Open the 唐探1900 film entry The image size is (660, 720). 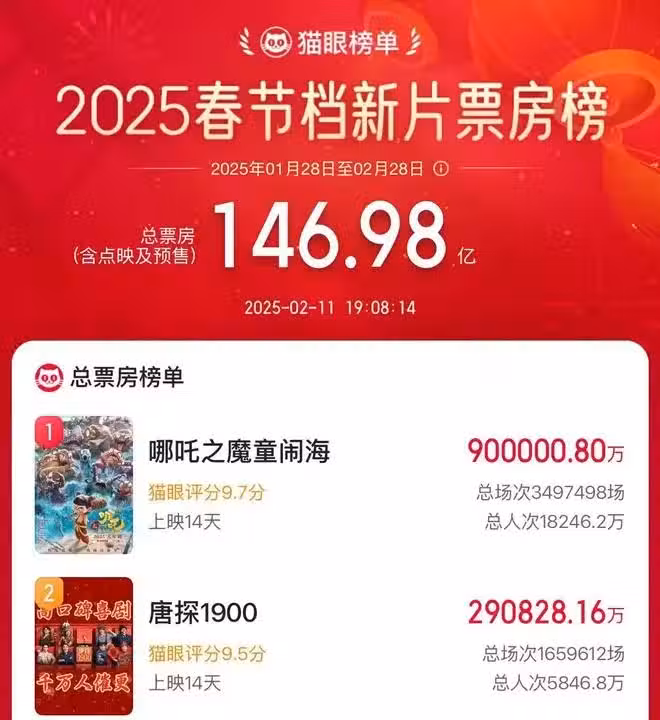point(203,612)
